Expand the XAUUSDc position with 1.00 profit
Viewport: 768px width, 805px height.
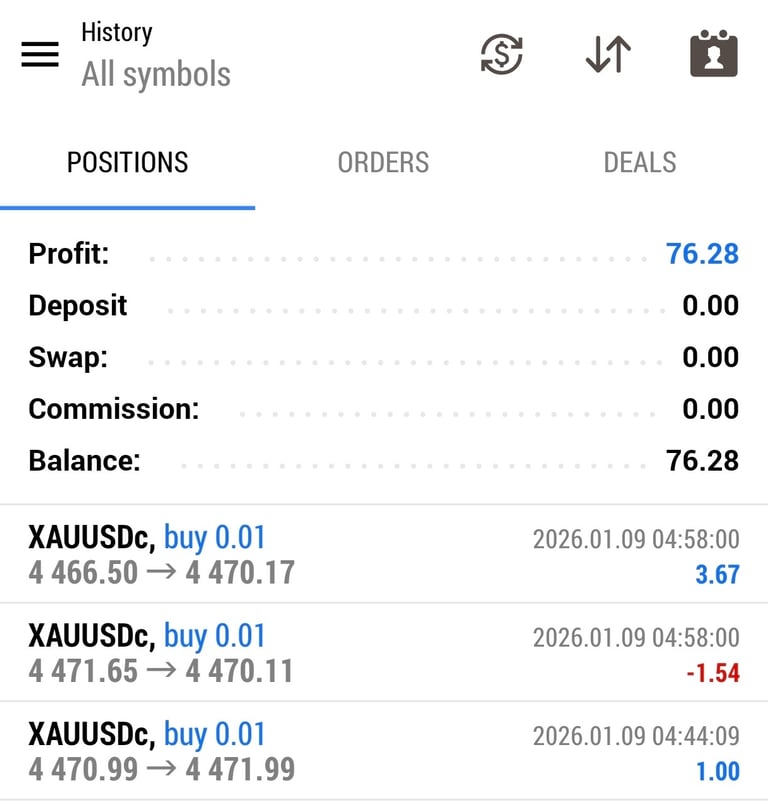pos(384,751)
